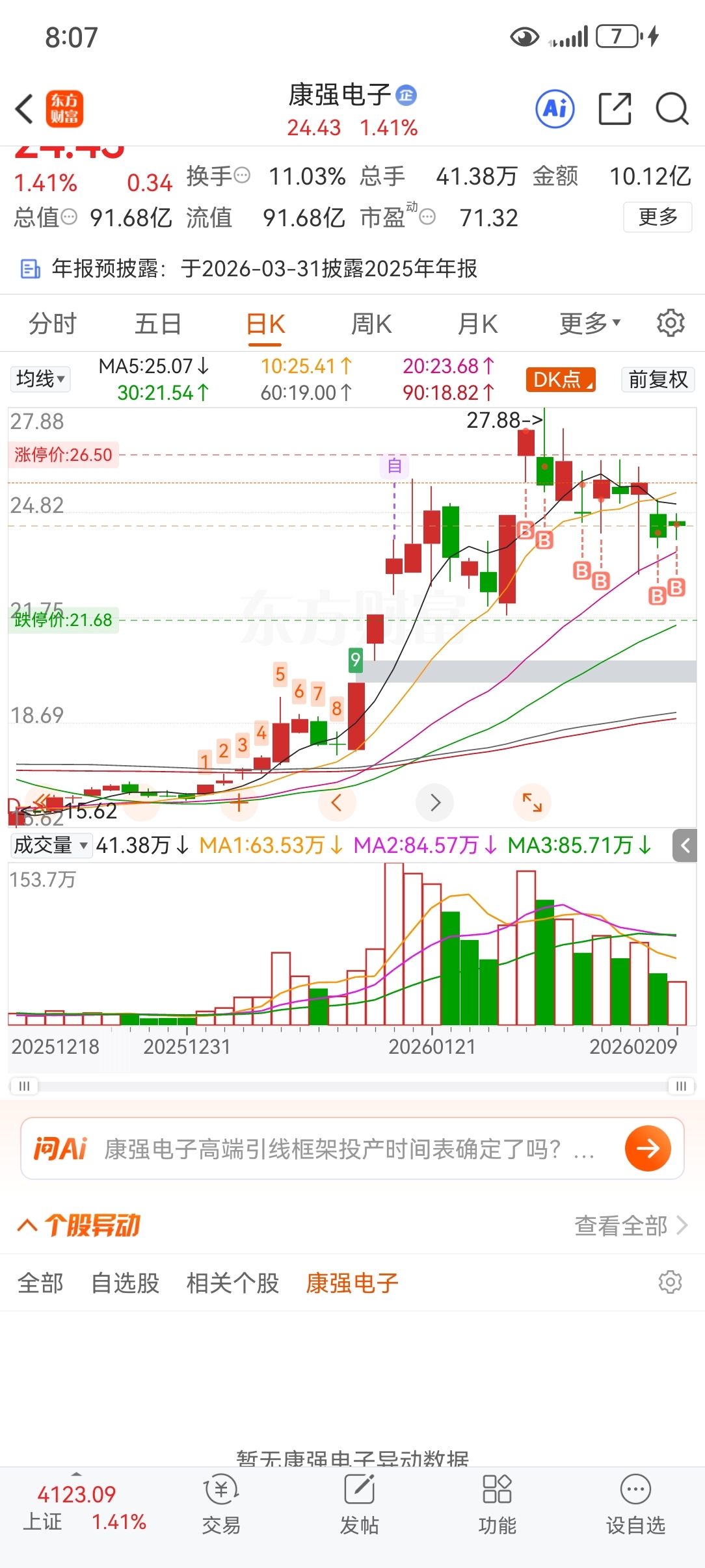Expand the 更多 chart period dropdown
This screenshot has height=1568, width=705.
tap(589, 324)
